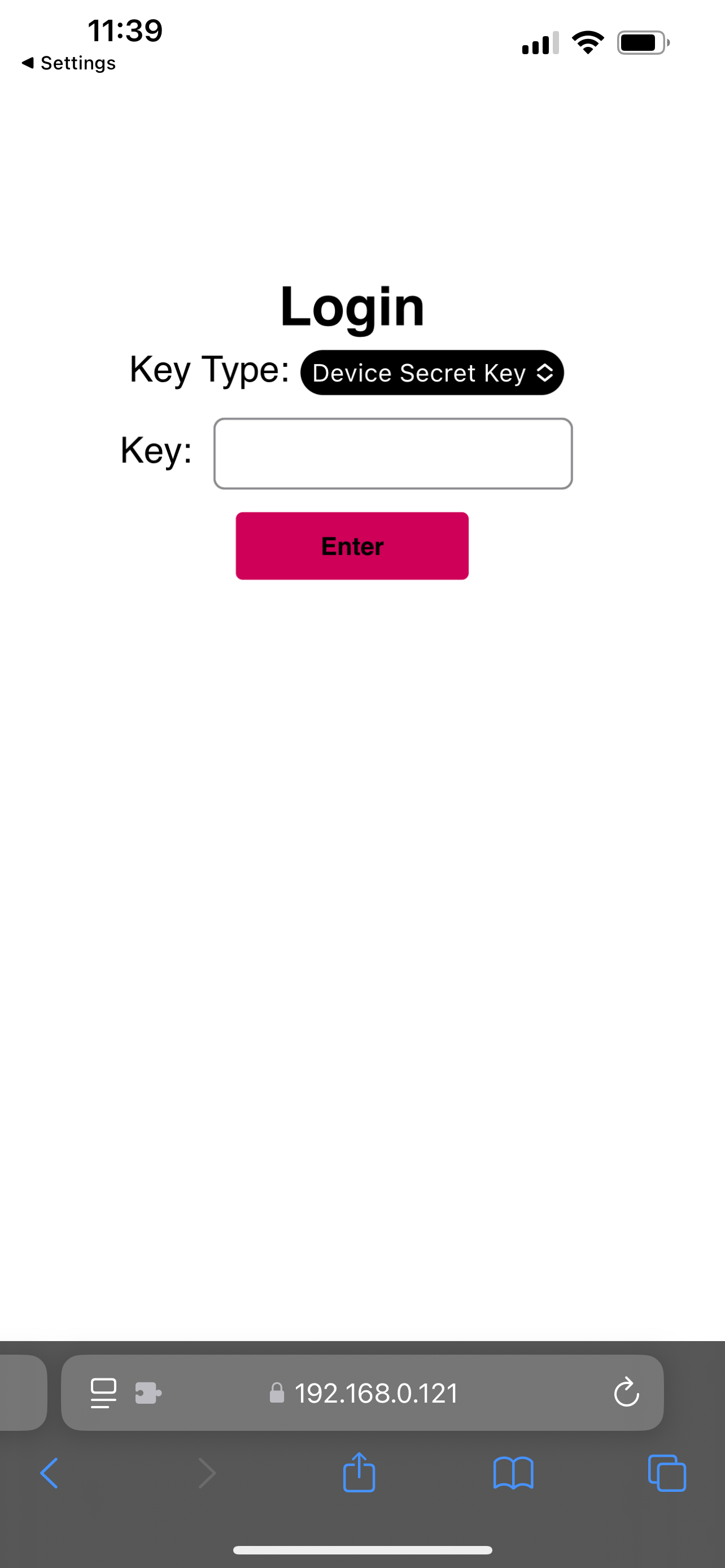Tap the 192.168.0.121 address bar
Screen dimensions: 725x1568
click(375, 1392)
